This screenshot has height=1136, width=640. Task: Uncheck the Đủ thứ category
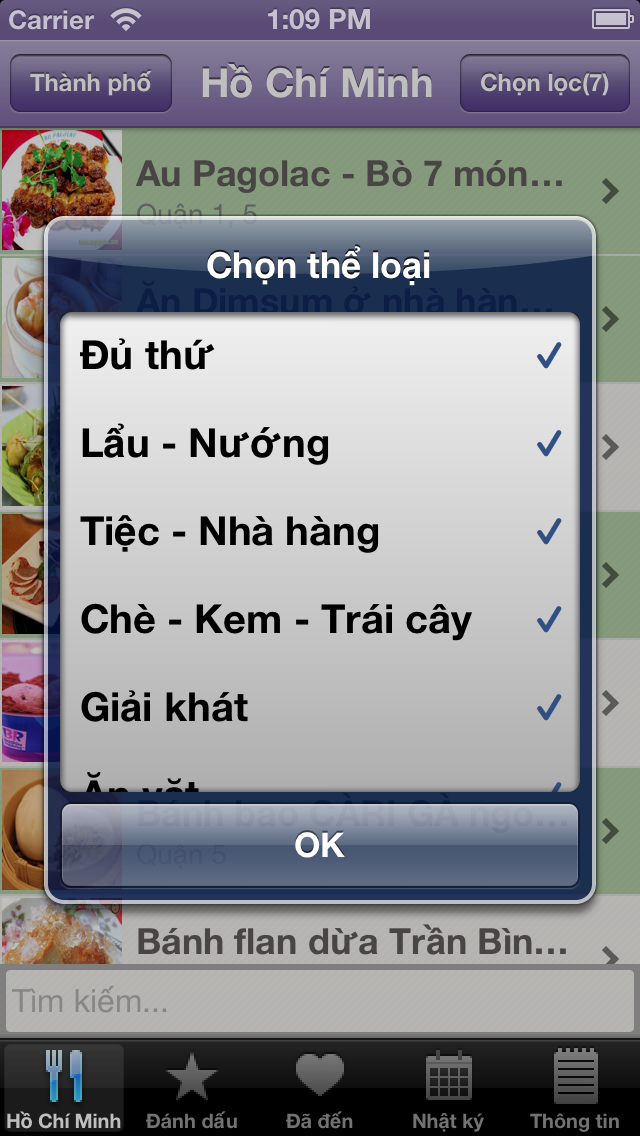(x=320, y=356)
